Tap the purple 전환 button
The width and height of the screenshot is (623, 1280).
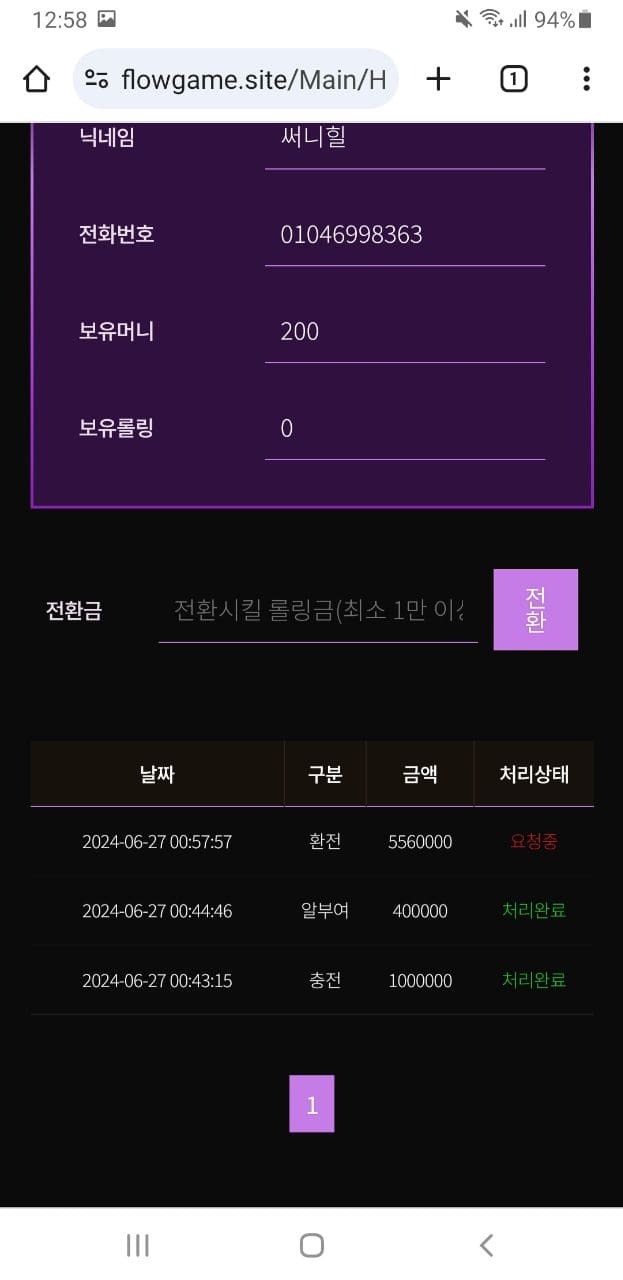click(535, 610)
